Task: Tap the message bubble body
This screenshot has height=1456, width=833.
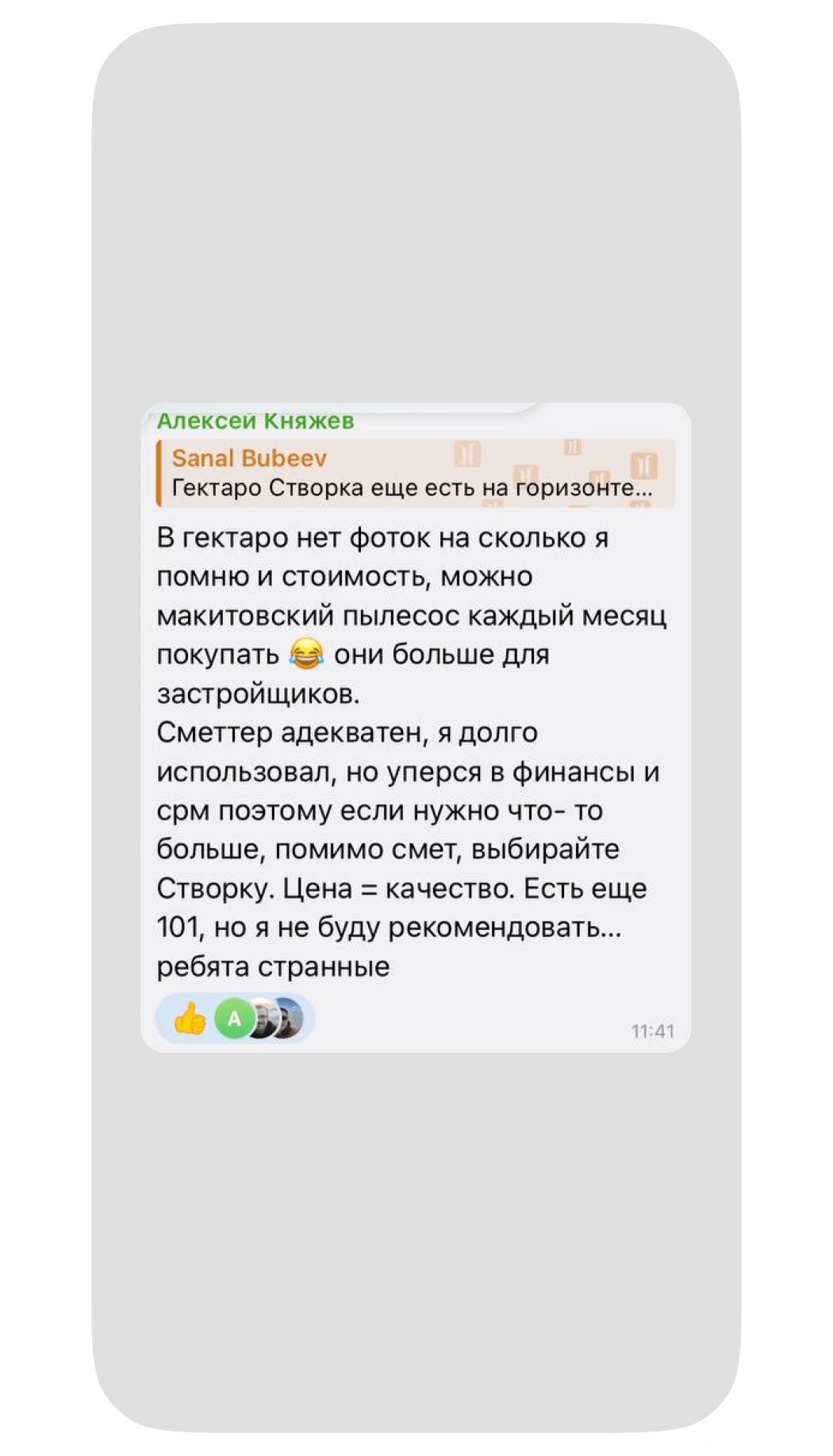Action: tap(413, 754)
